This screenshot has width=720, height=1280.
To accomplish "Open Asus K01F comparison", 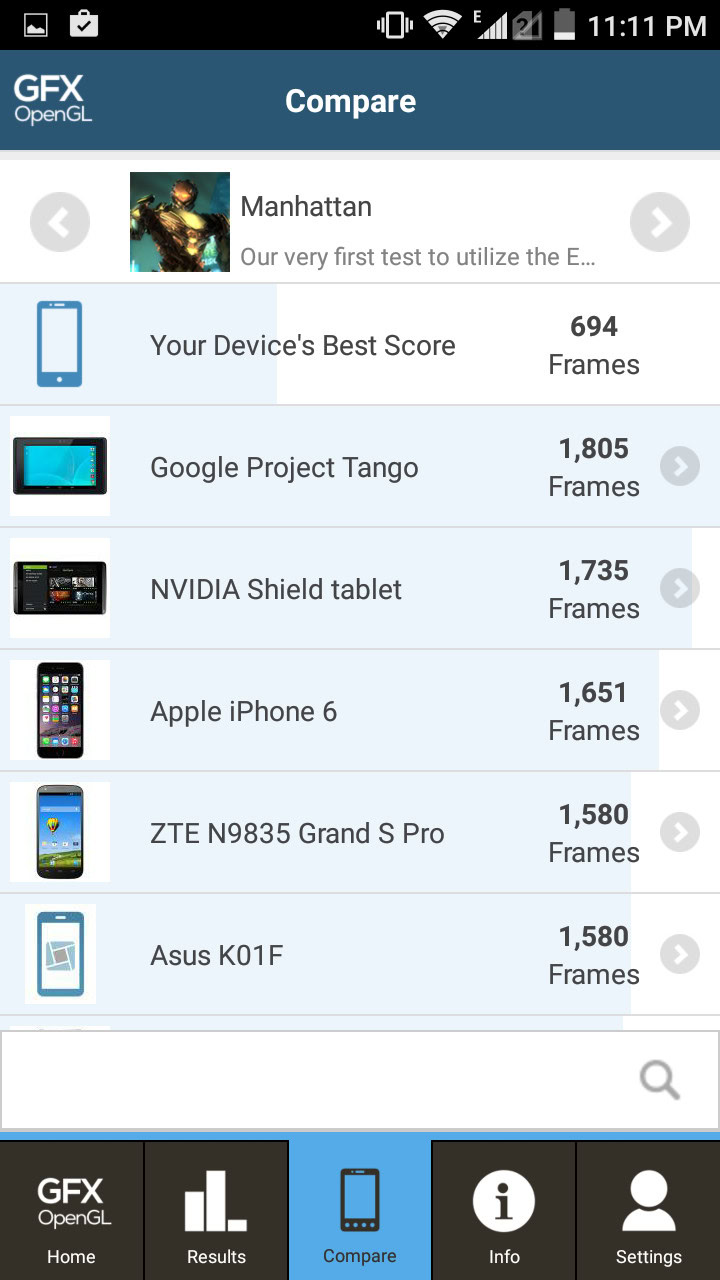I will tap(360, 955).
